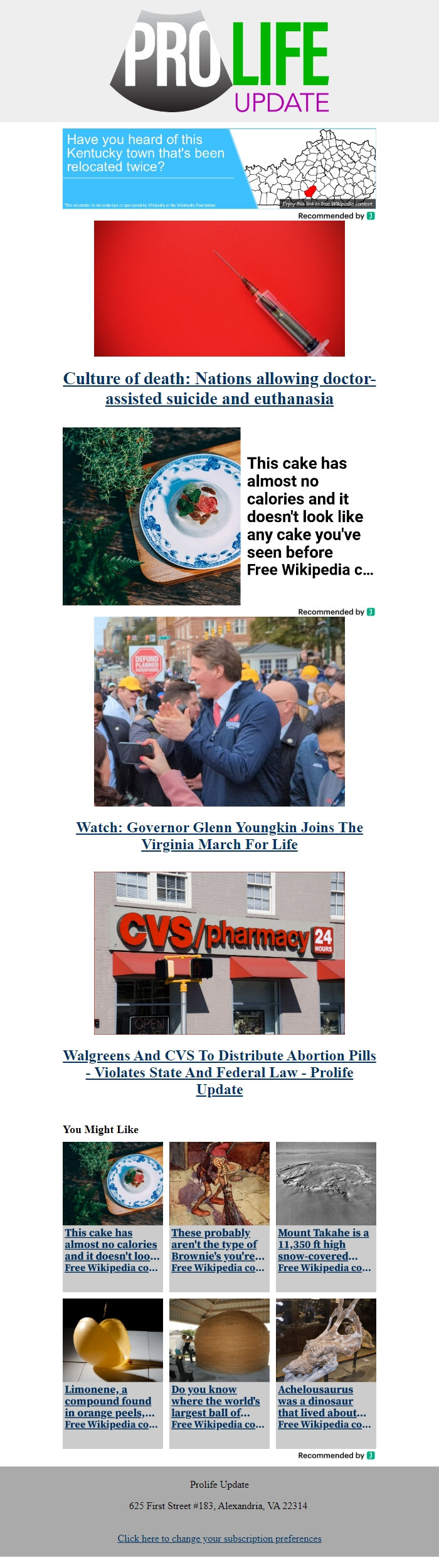
Task: Open the Limonene orange peels tile
Action: [x=112, y=1371]
